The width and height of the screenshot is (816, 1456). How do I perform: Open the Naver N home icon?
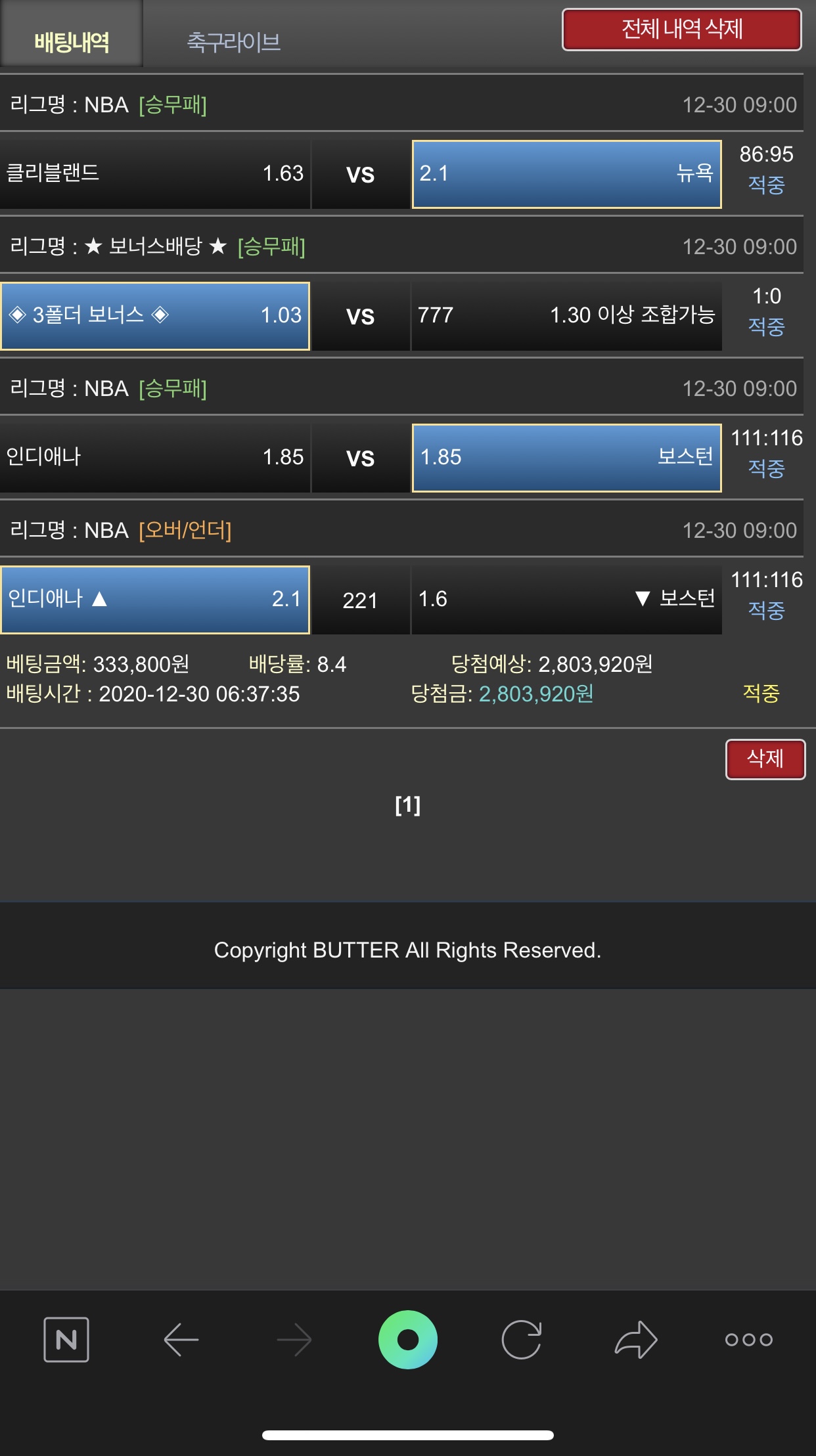66,1339
